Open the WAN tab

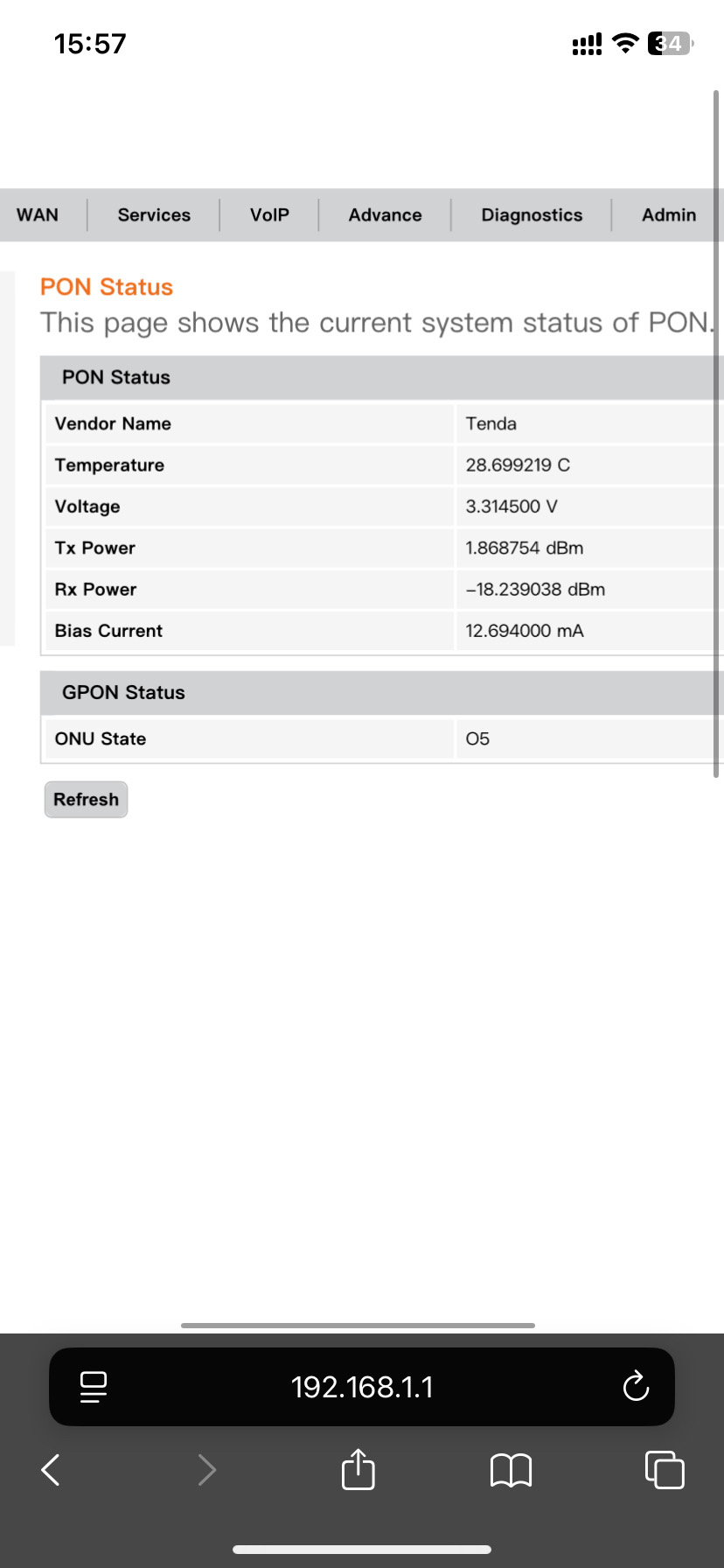pos(38,215)
